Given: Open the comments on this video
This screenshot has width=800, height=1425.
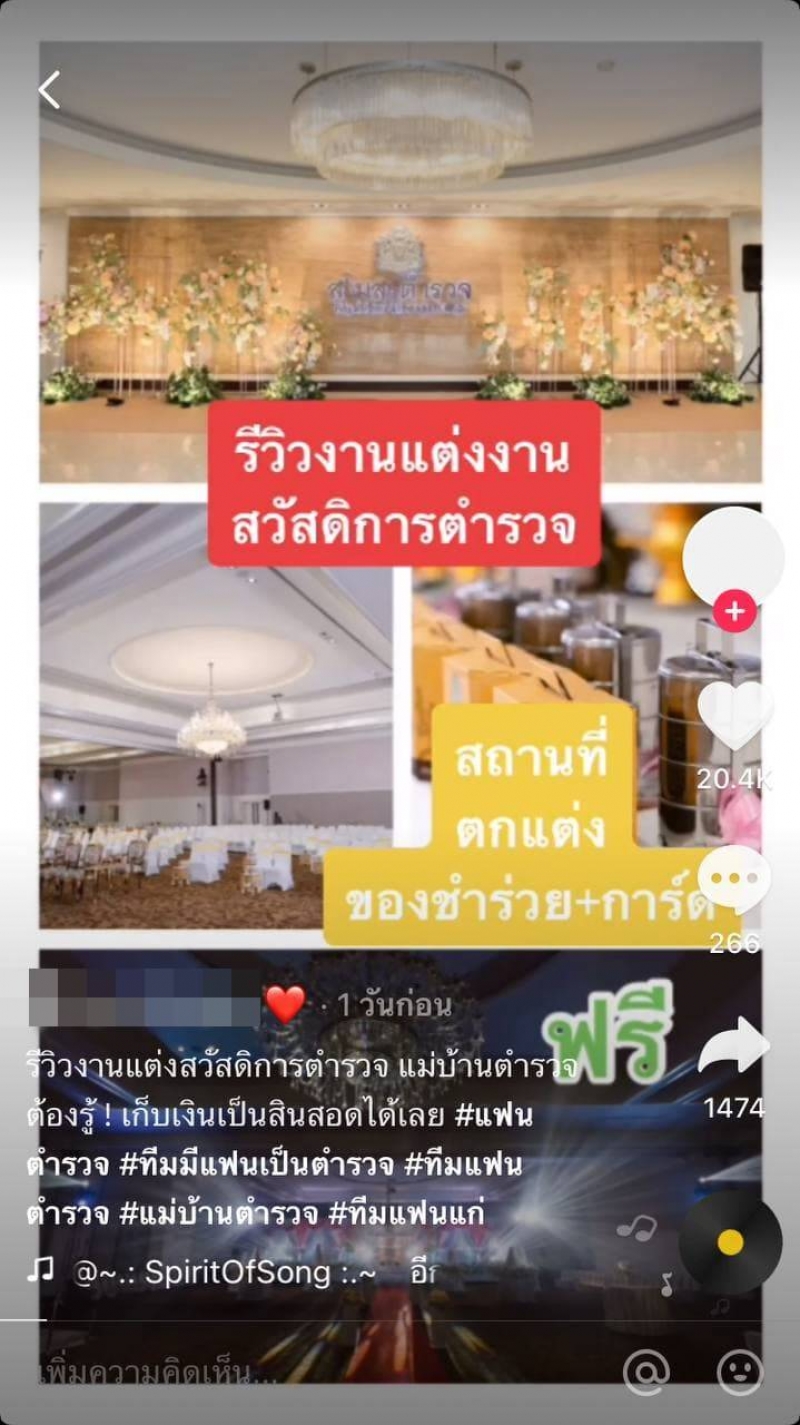Looking at the screenshot, I should click(734, 880).
